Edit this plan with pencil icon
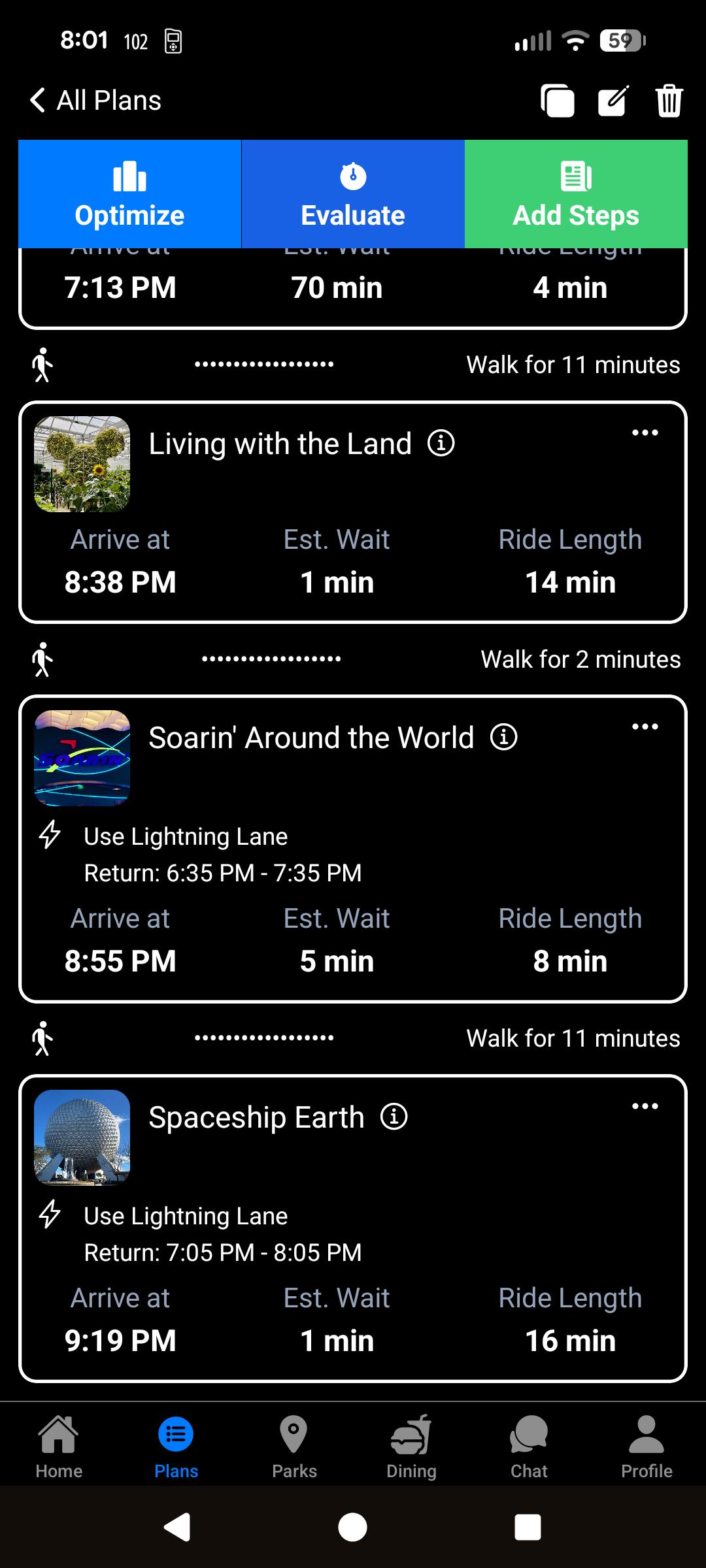Screen dimensions: 706x1568 (613, 101)
